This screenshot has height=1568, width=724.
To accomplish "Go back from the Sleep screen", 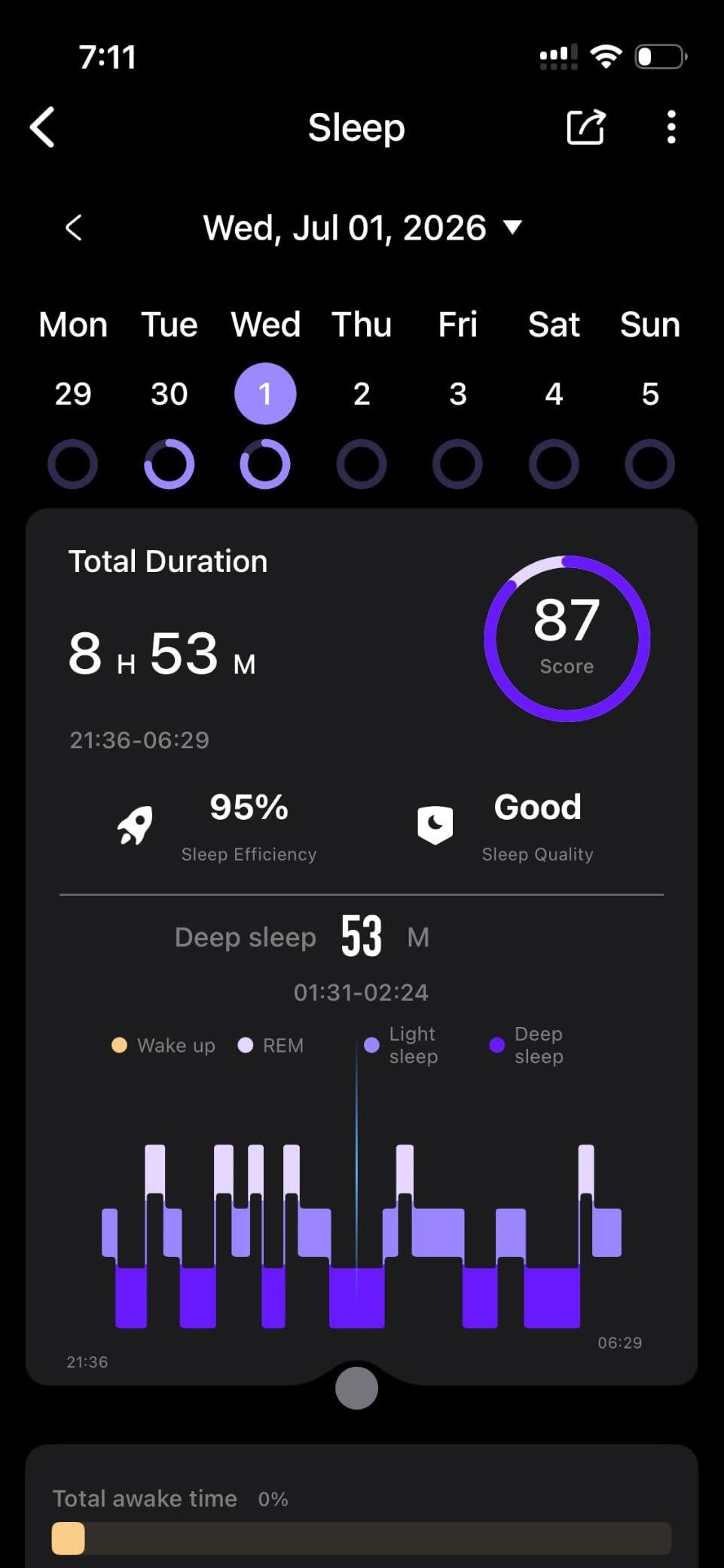I will tap(43, 127).
